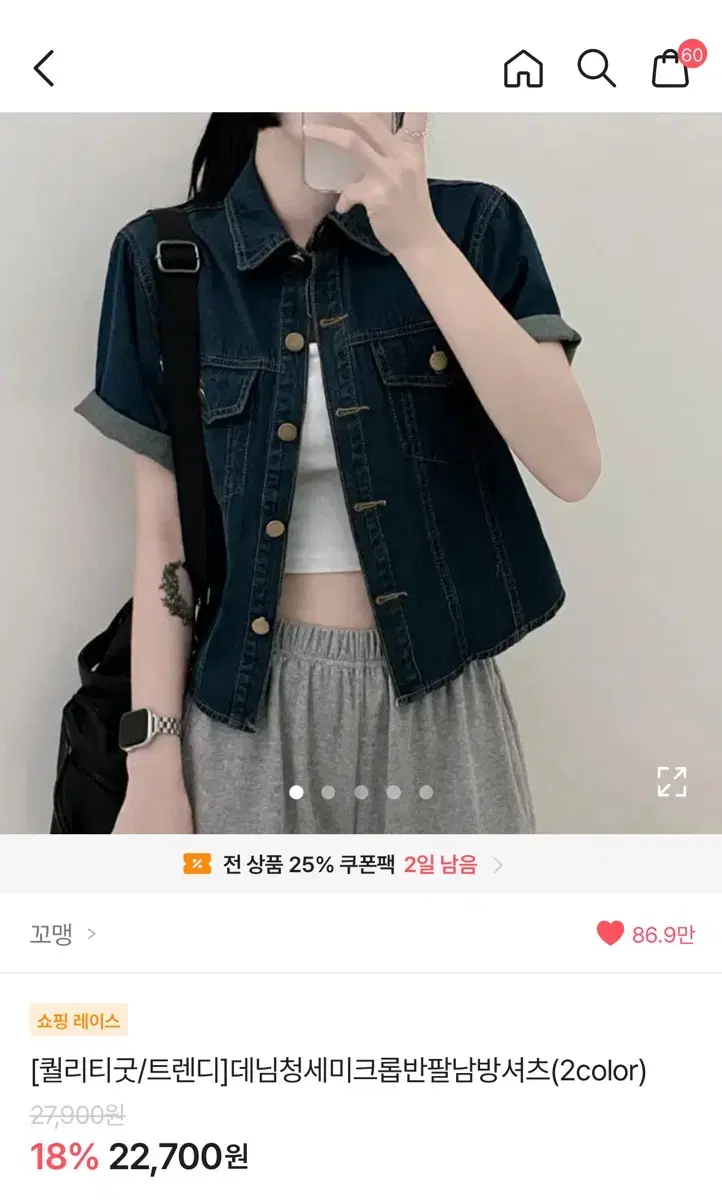This screenshot has width=722, height=1200.
Task: Expand the product photo to fullscreen
Action: (673, 784)
